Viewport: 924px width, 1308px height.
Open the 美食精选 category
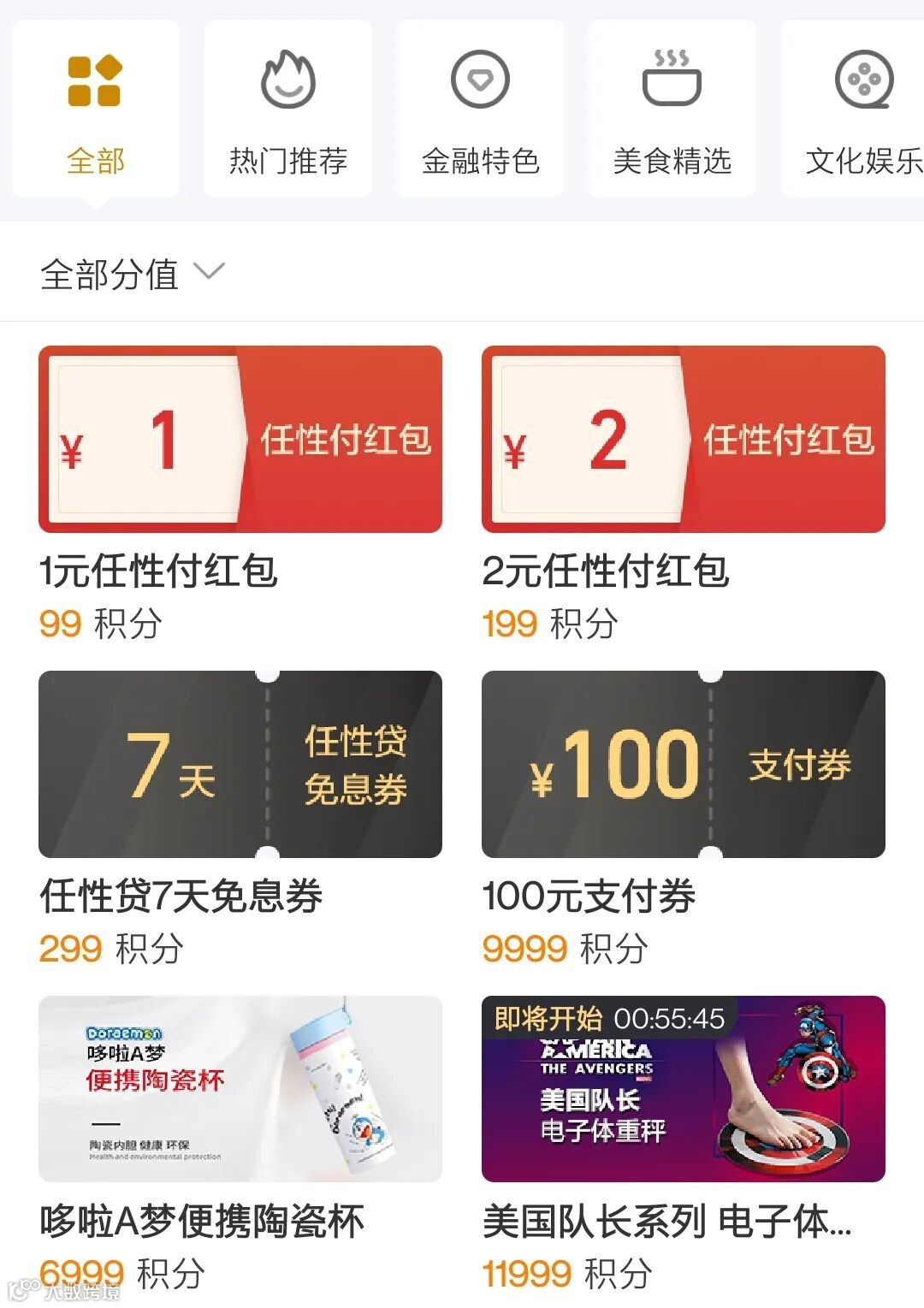click(672, 109)
